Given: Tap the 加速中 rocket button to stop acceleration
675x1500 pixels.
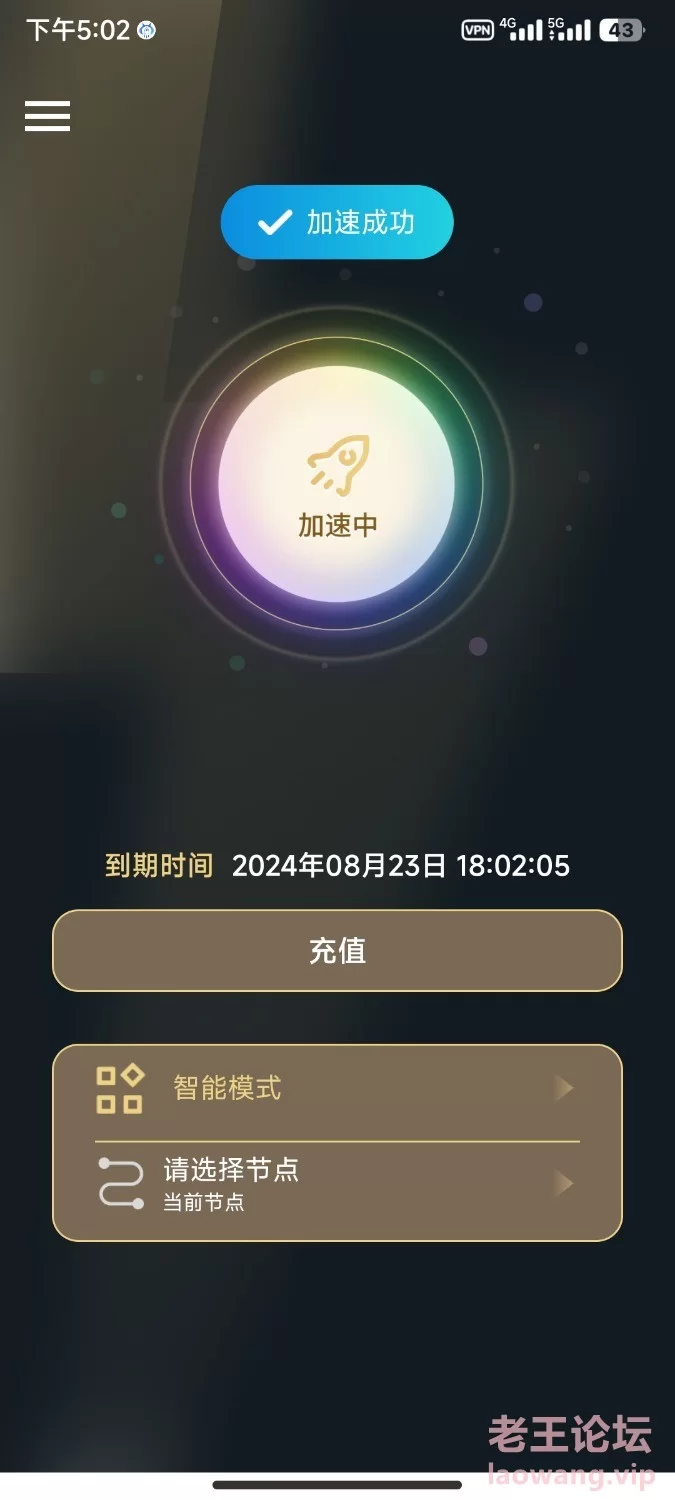Looking at the screenshot, I should tap(337, 484).
